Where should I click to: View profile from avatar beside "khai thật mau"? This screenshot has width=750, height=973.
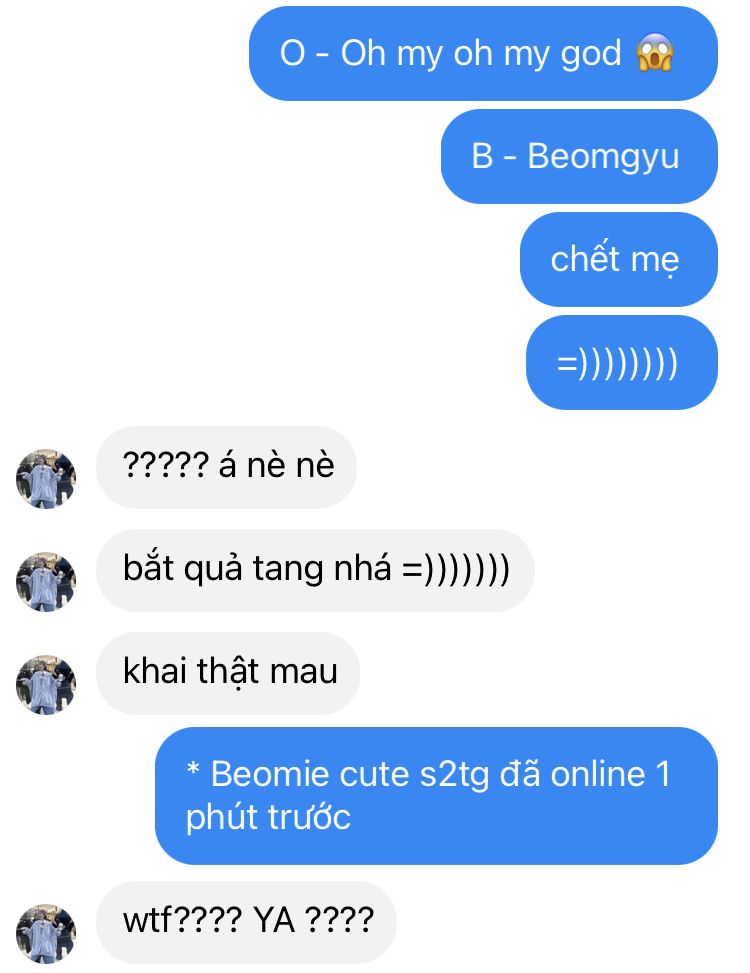(46, 685)
